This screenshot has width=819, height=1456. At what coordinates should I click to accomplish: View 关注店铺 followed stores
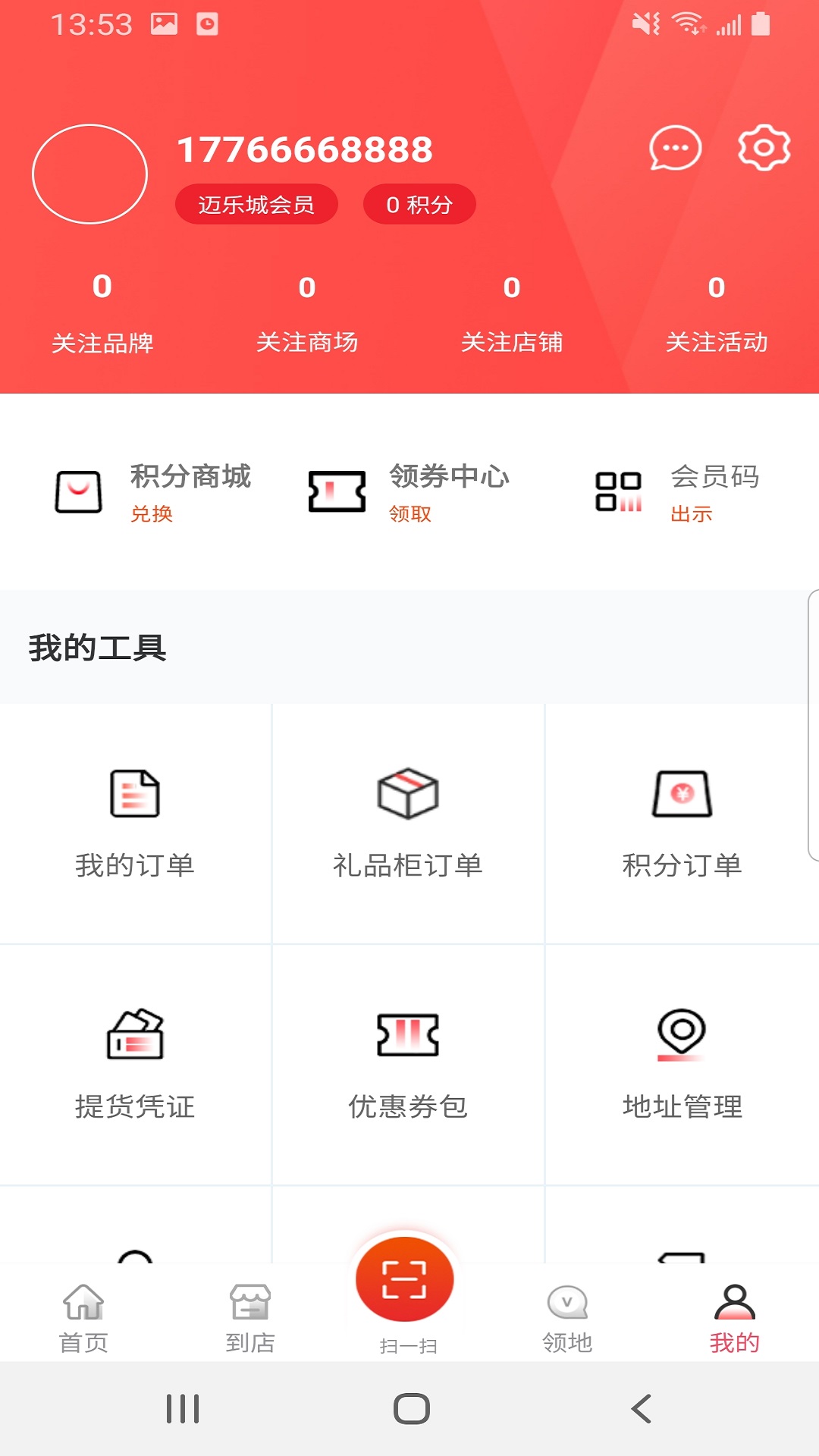click(512, 312)
